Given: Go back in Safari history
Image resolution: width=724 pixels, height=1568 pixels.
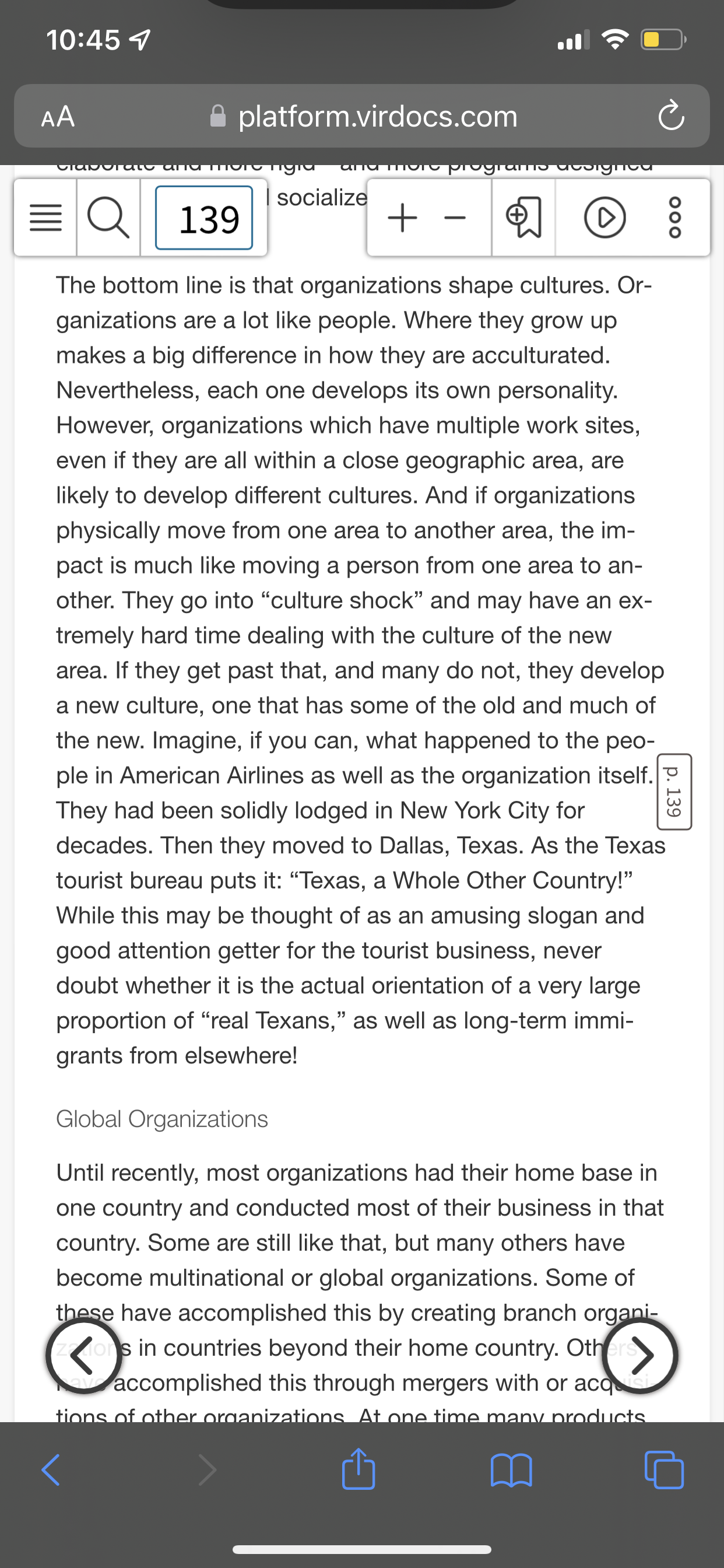Looking at the screenshot, I should [51, 1470].
